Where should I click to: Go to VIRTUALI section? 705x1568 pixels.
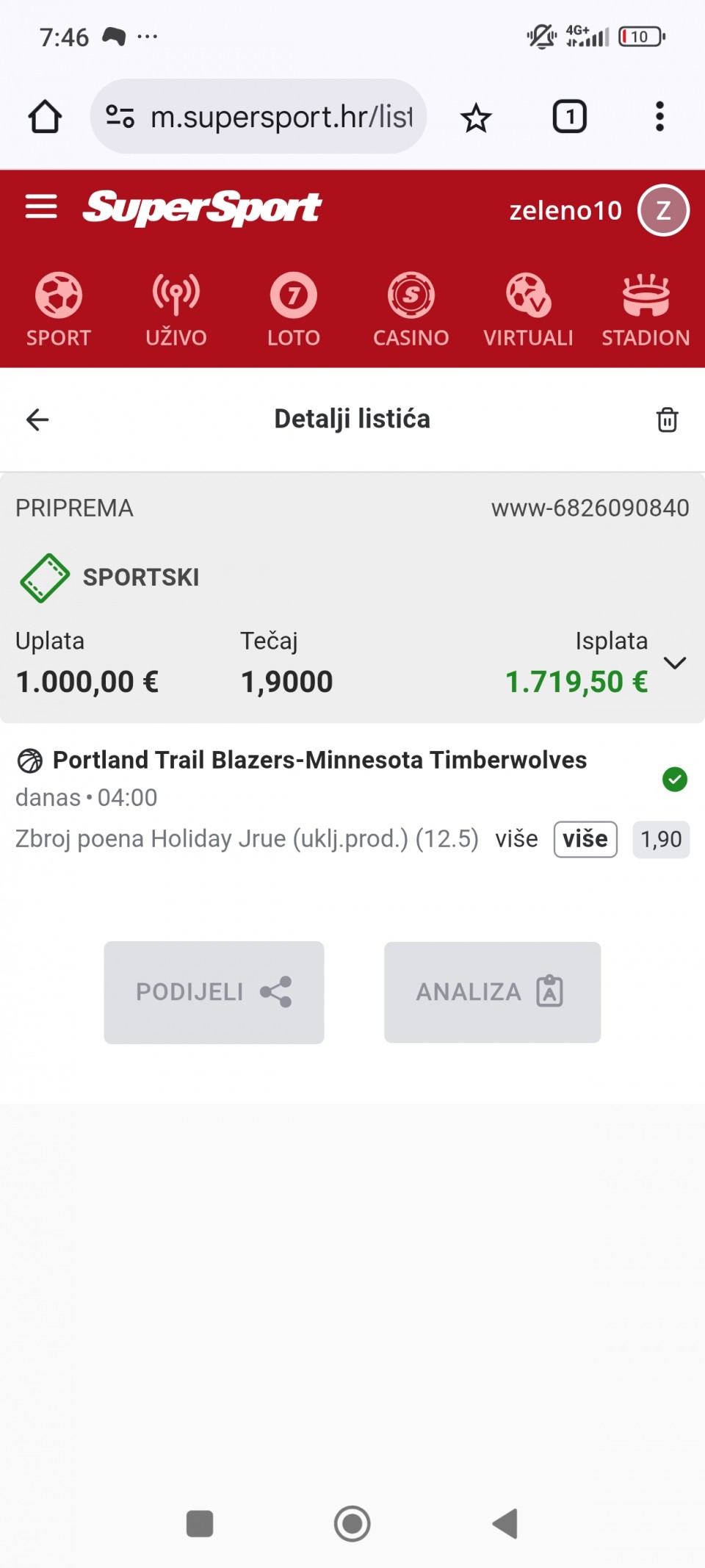tap(528, 310)
